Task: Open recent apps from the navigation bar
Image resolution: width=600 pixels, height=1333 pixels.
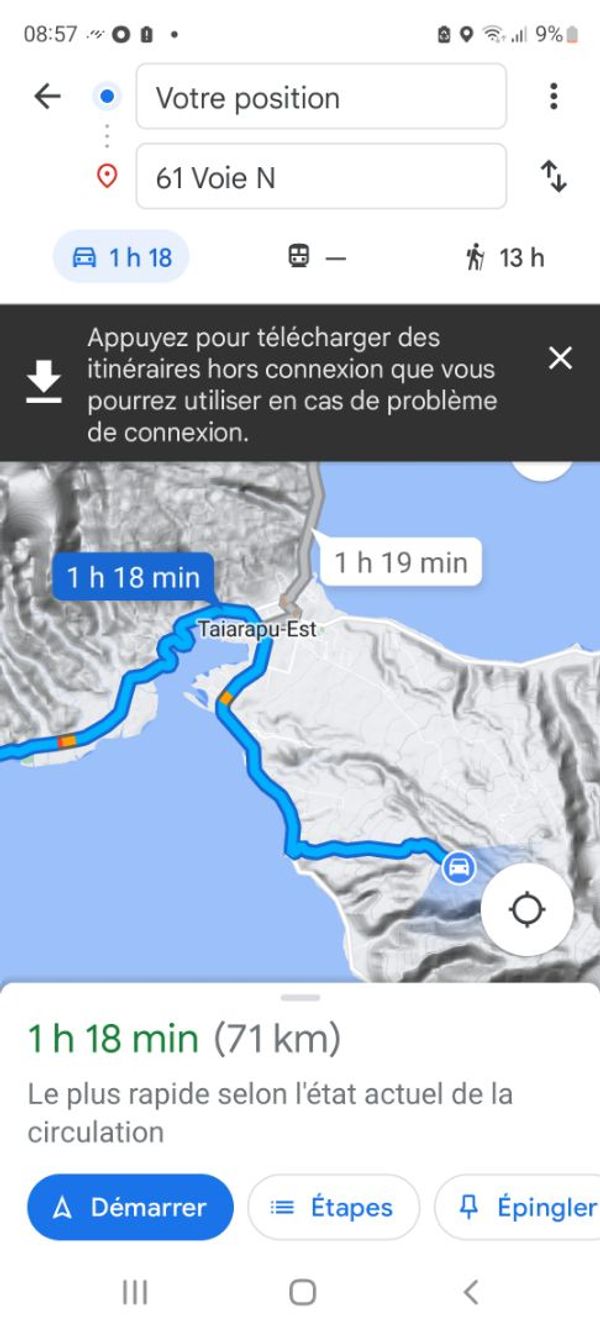Action: tap(134, 1292)
